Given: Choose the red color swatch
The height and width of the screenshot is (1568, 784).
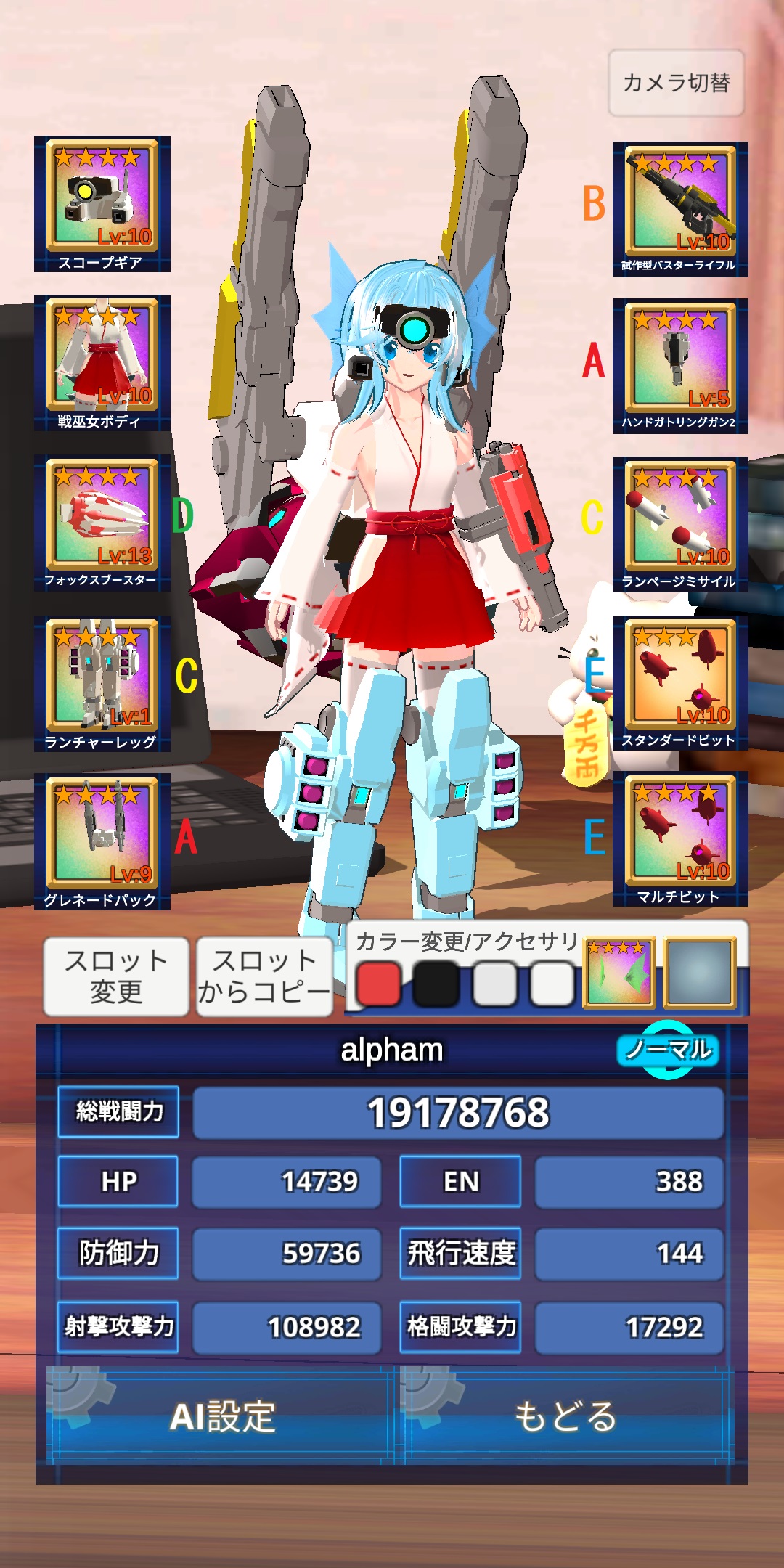Looking at the screenshot, I should [x=378, y=984].
